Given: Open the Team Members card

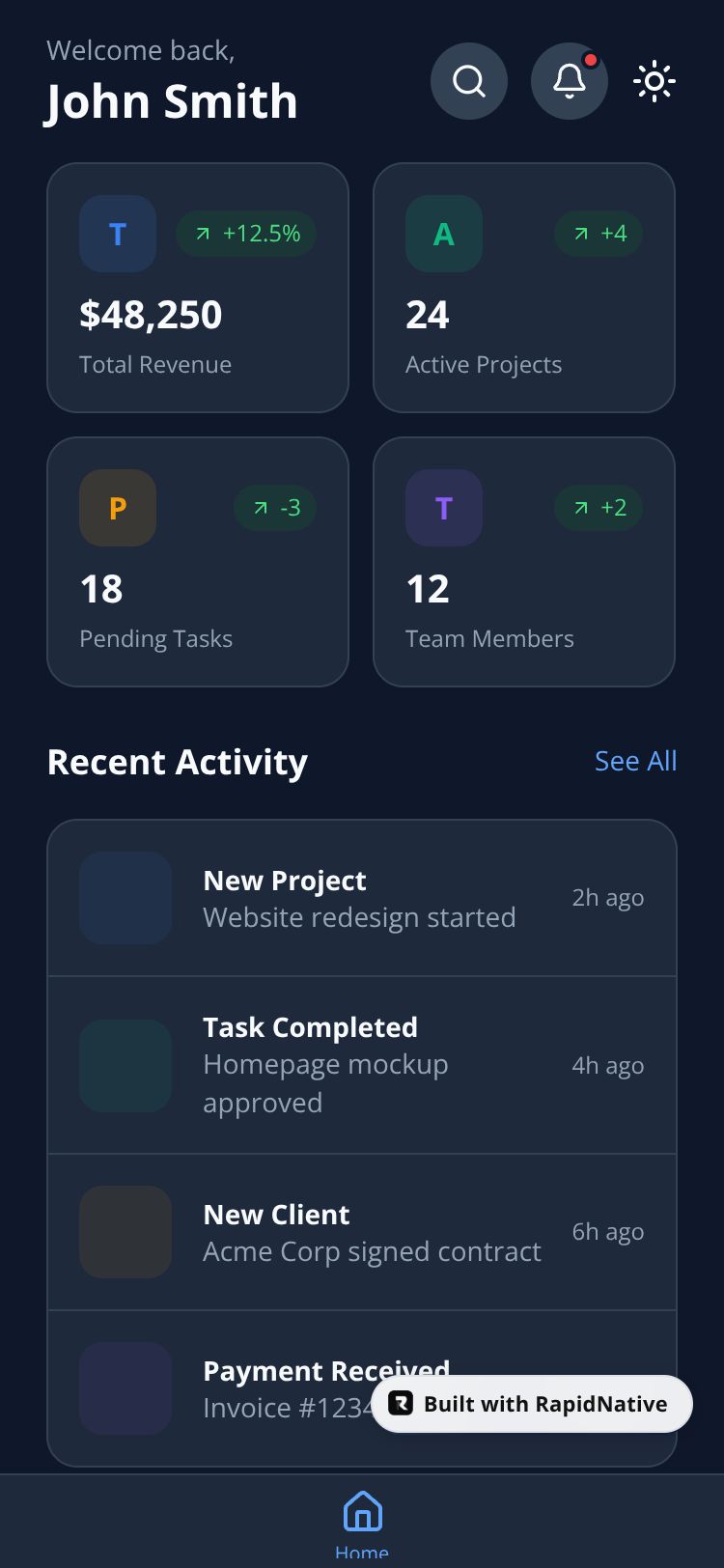Looking at the screenshot, I should (524, 562).
